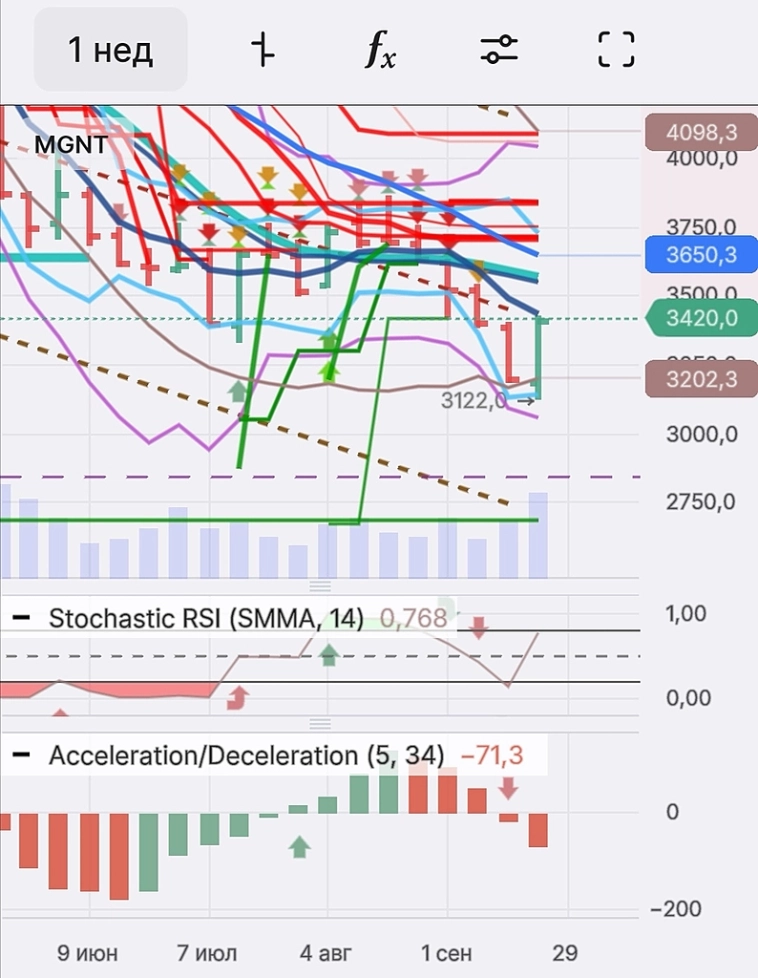Collapse the Stochastic RSI indicator pane

(21, 618)
